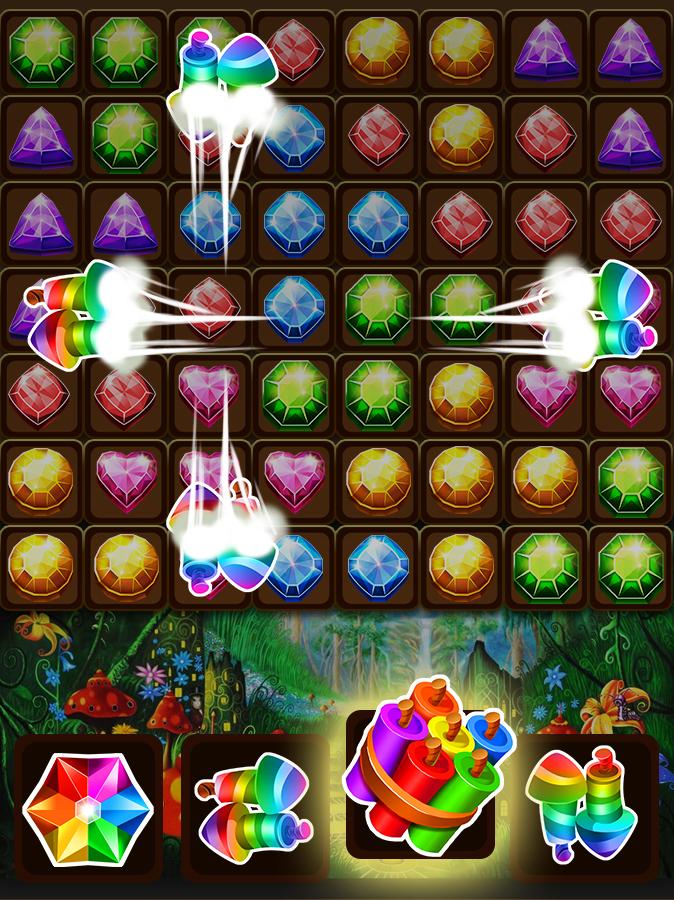Select the horizontal rainbow rockets booster
The width and height of the screenshot is (674, 900).
click(x=255, y=809)
